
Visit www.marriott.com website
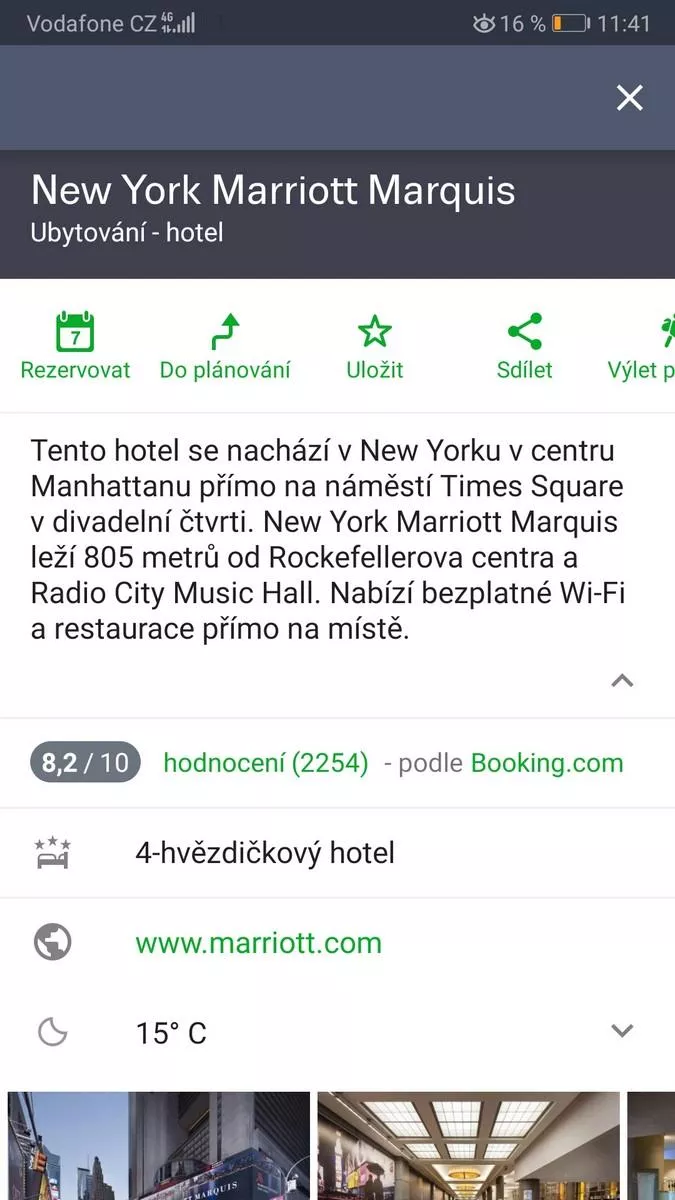click(x=259, y=943)
